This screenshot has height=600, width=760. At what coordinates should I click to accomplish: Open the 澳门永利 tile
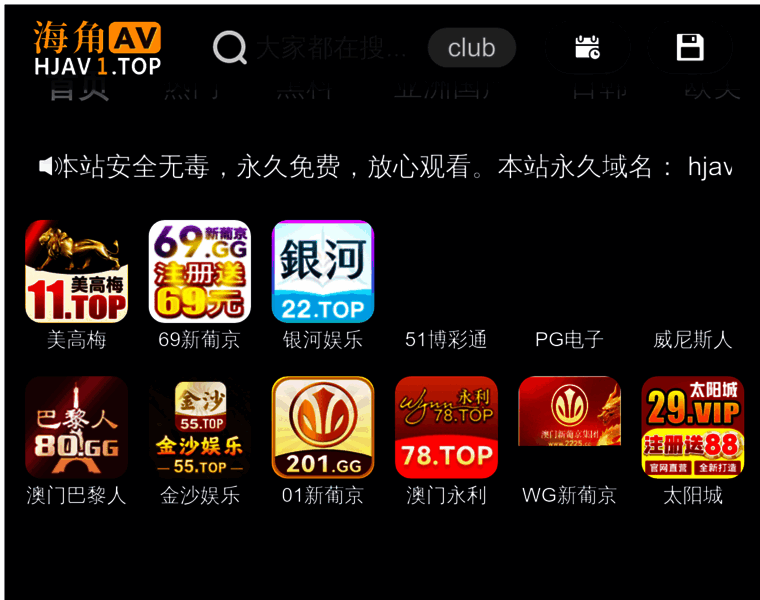(x=446, y=427)
